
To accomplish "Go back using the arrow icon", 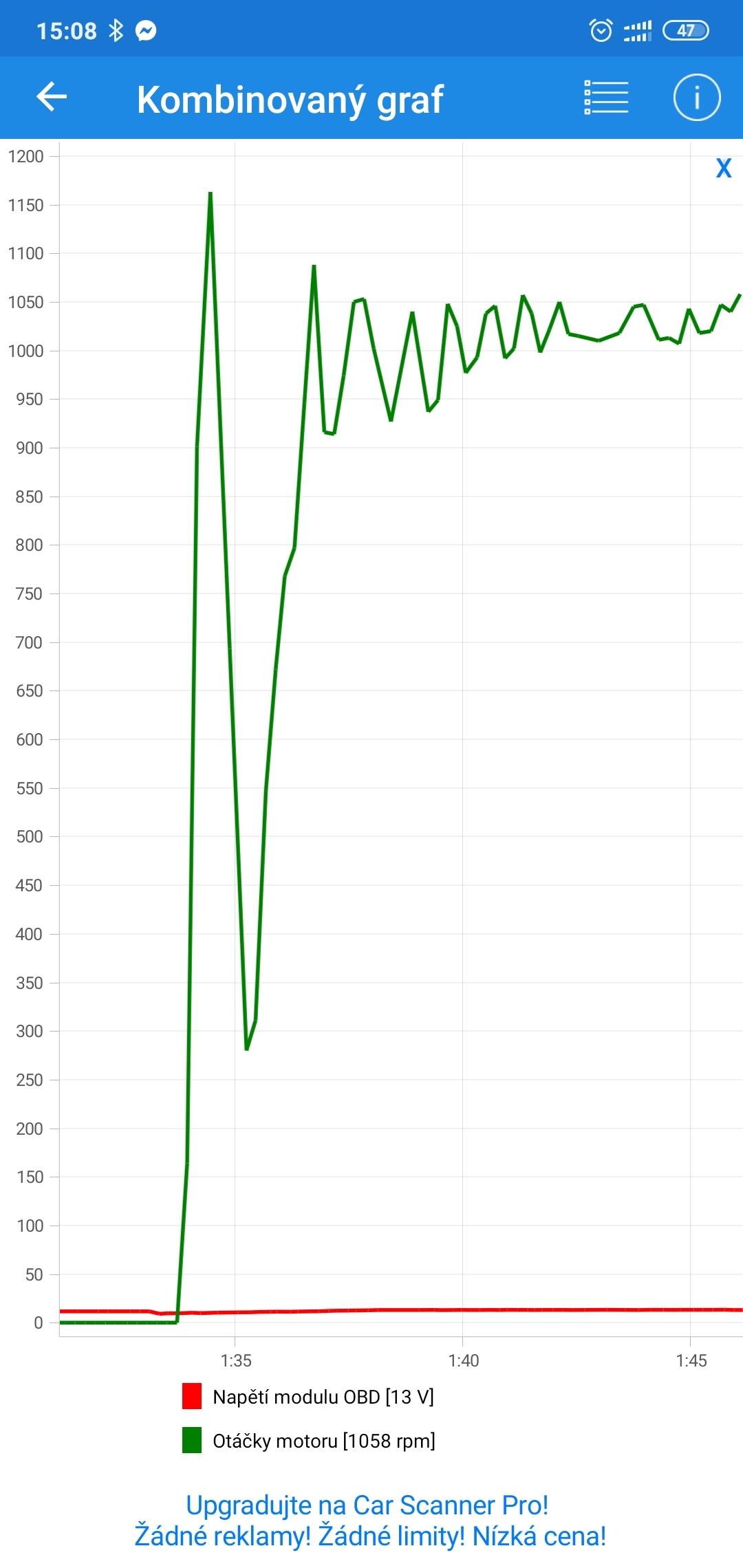I will [x=52, y=97].
